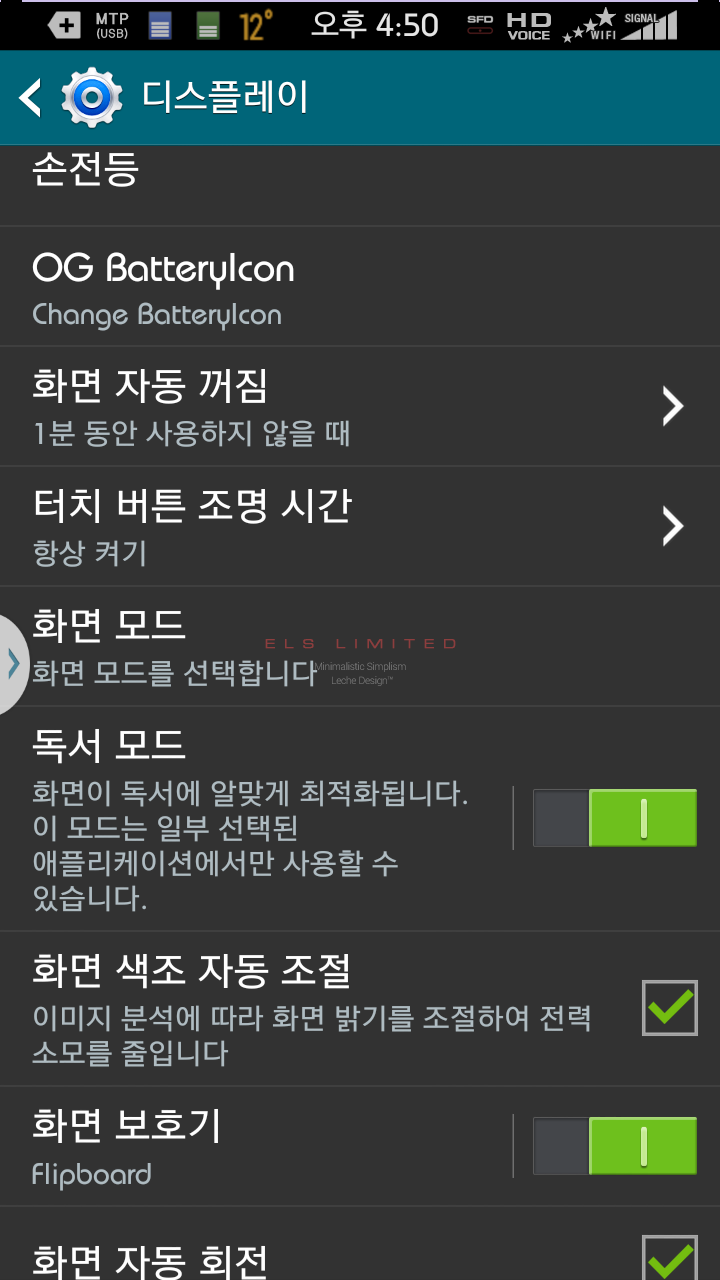Uncheck 화면 자동 회전
Image resolution: width=720 pixels, height=1280 pixels.
[669, 1257]
